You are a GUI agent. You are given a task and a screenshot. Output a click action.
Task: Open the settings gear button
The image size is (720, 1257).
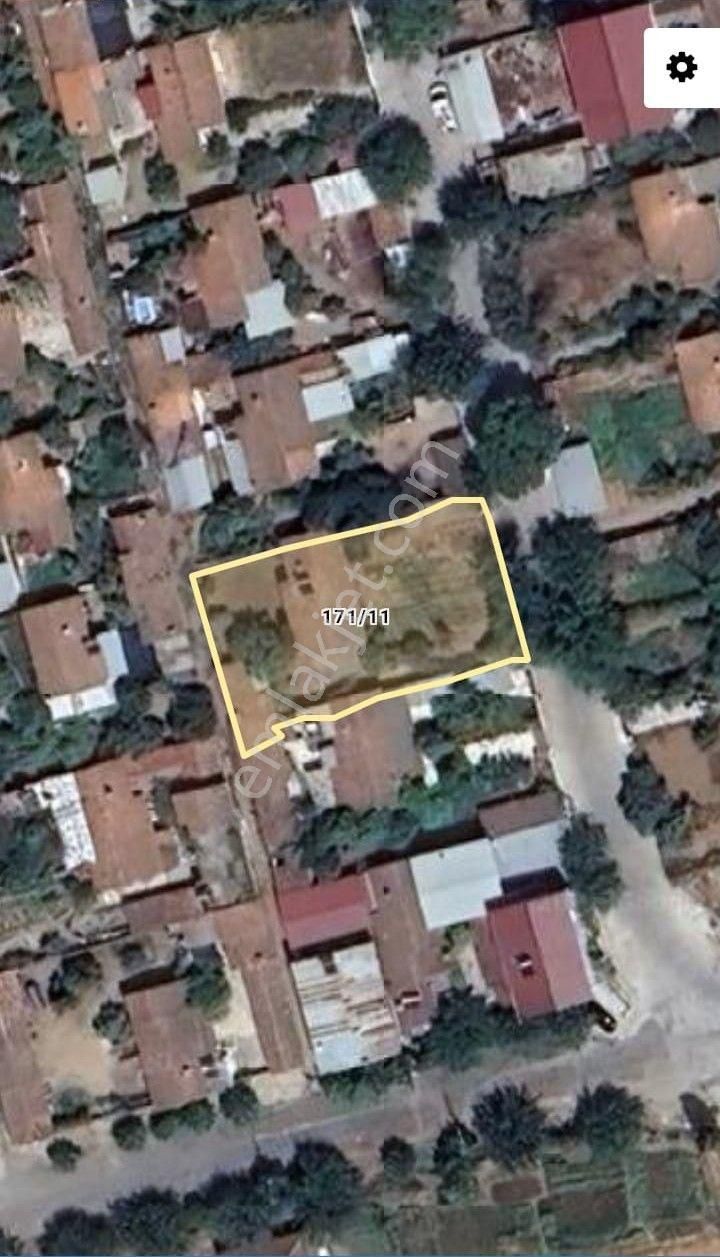coord(682,68)
